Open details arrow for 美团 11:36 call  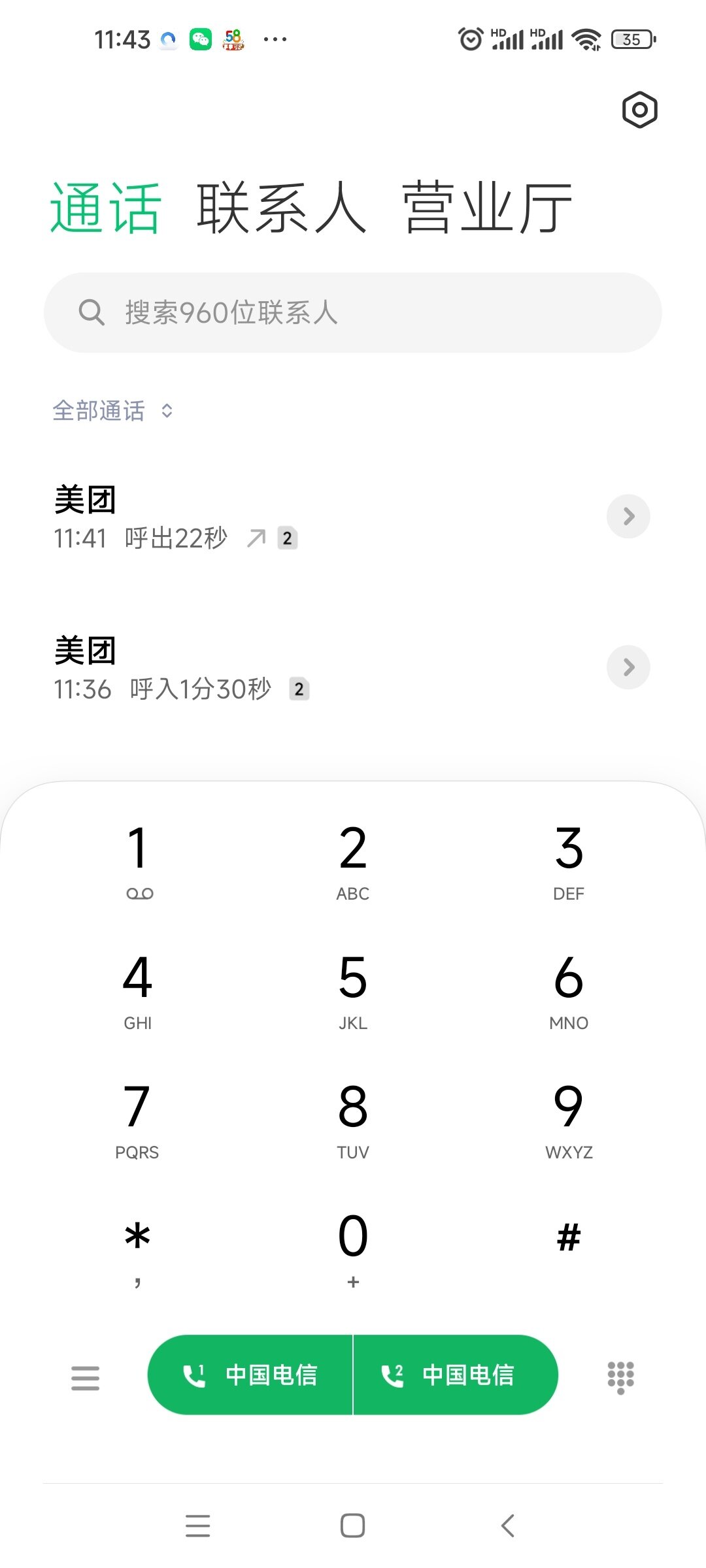[x=628, y=668]
